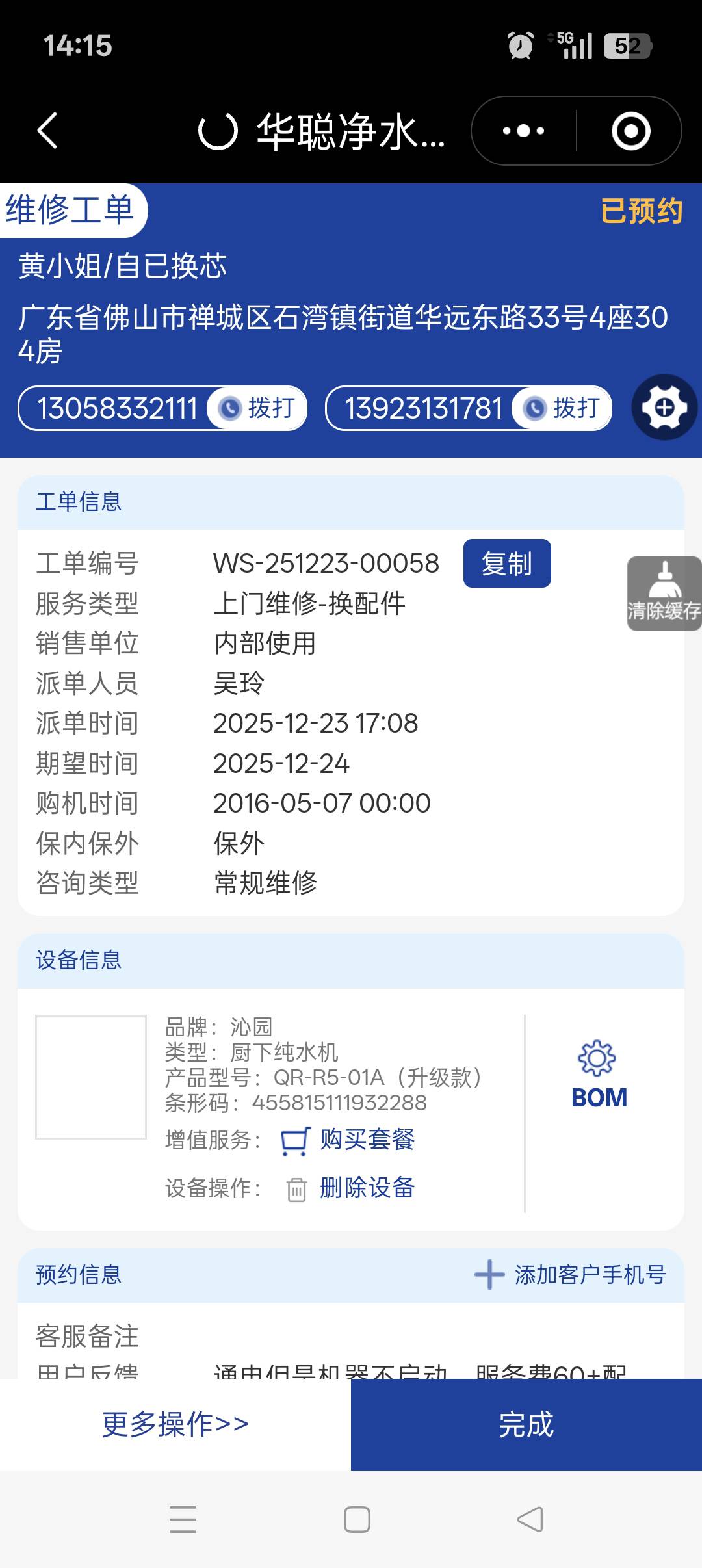
Task: Dial the number 13058332111
Action: (257, 408)
